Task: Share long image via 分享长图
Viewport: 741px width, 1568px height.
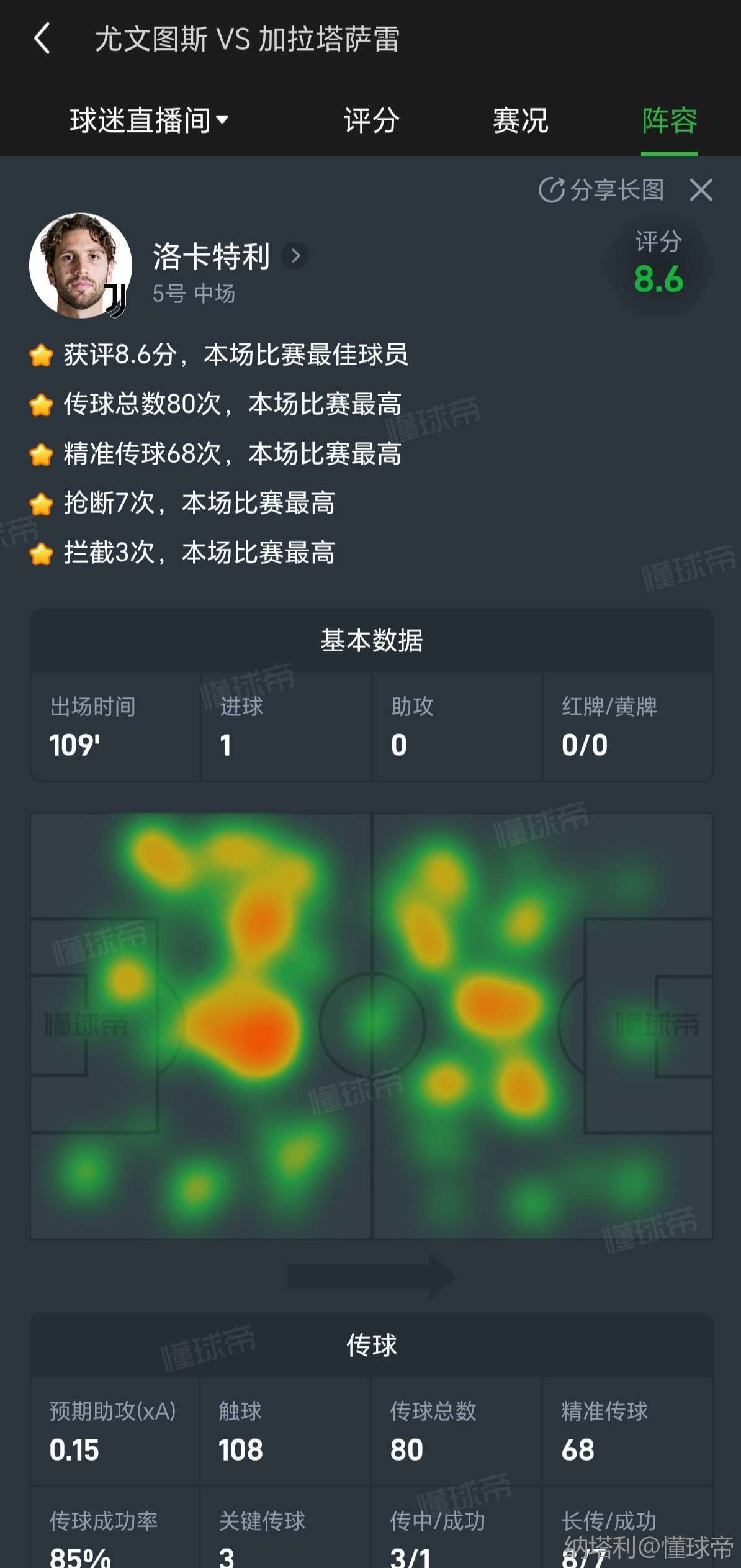Action: [x=601, y=190]
